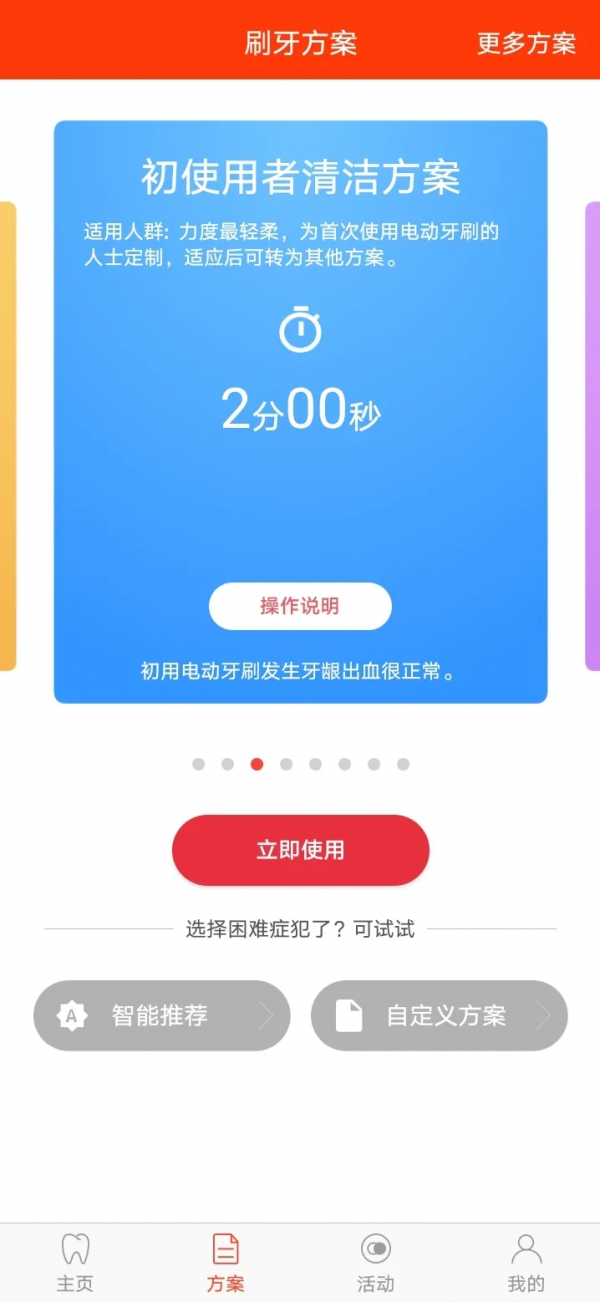
Task: Switch to the 主页 tab
Action: click(x=75, y=1262)
